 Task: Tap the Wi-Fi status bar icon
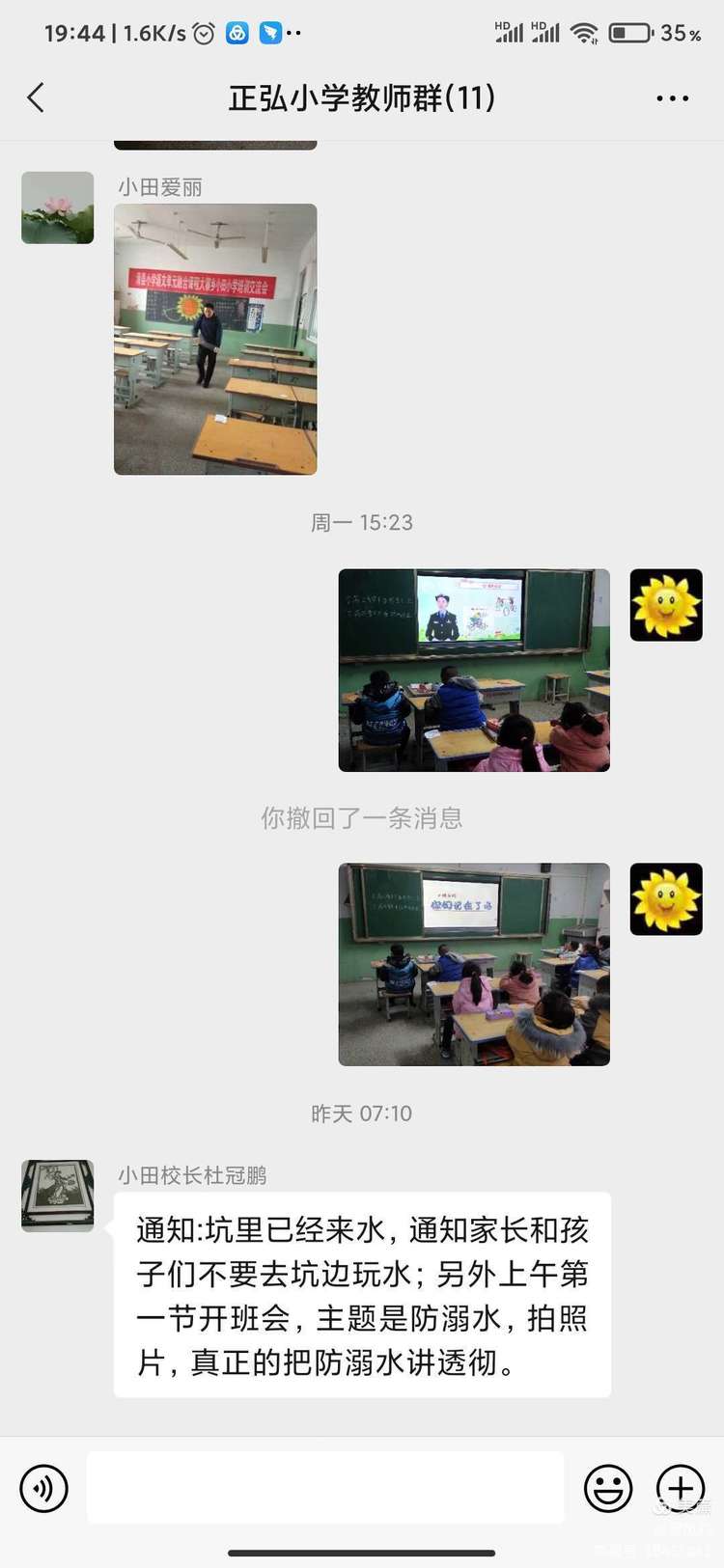pos(586,32)
